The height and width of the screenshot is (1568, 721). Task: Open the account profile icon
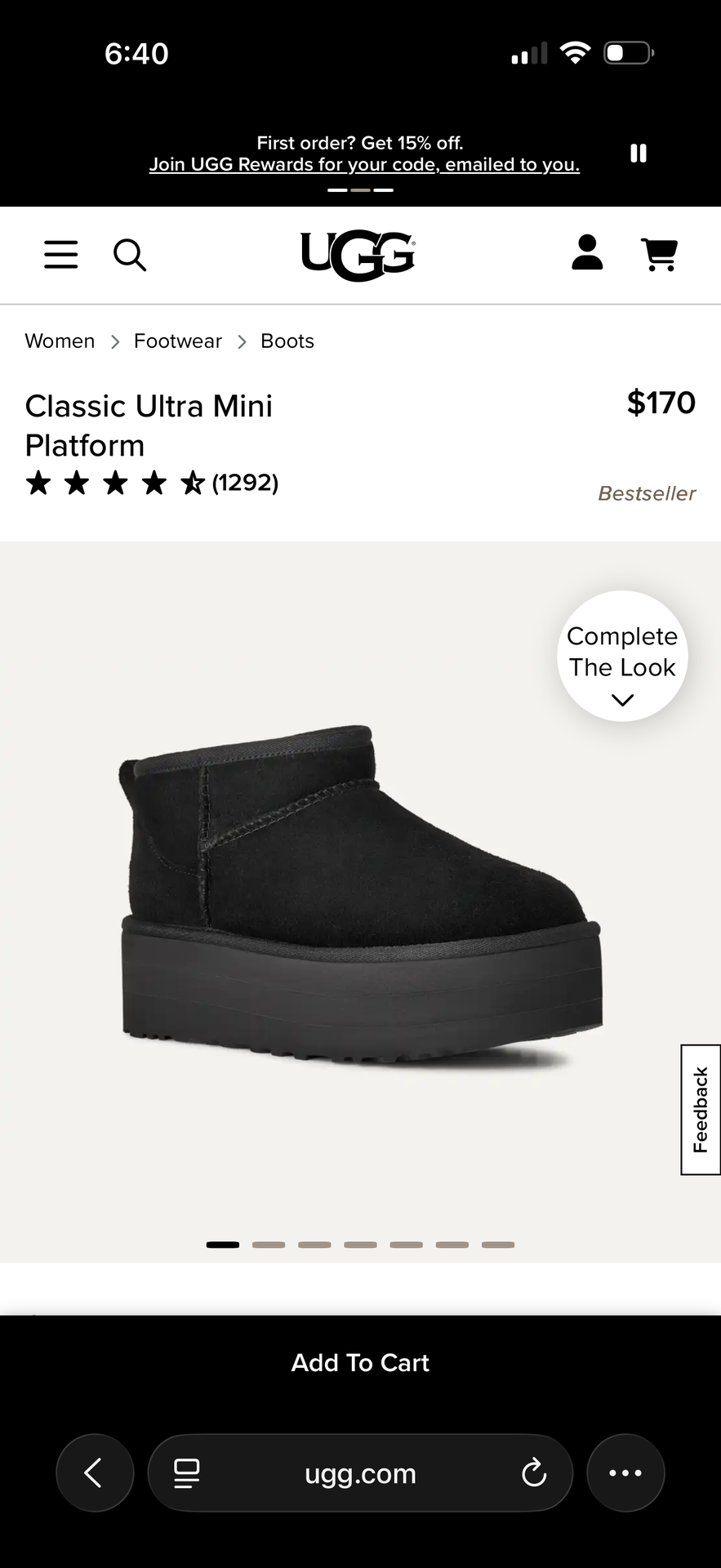(587, 253)
